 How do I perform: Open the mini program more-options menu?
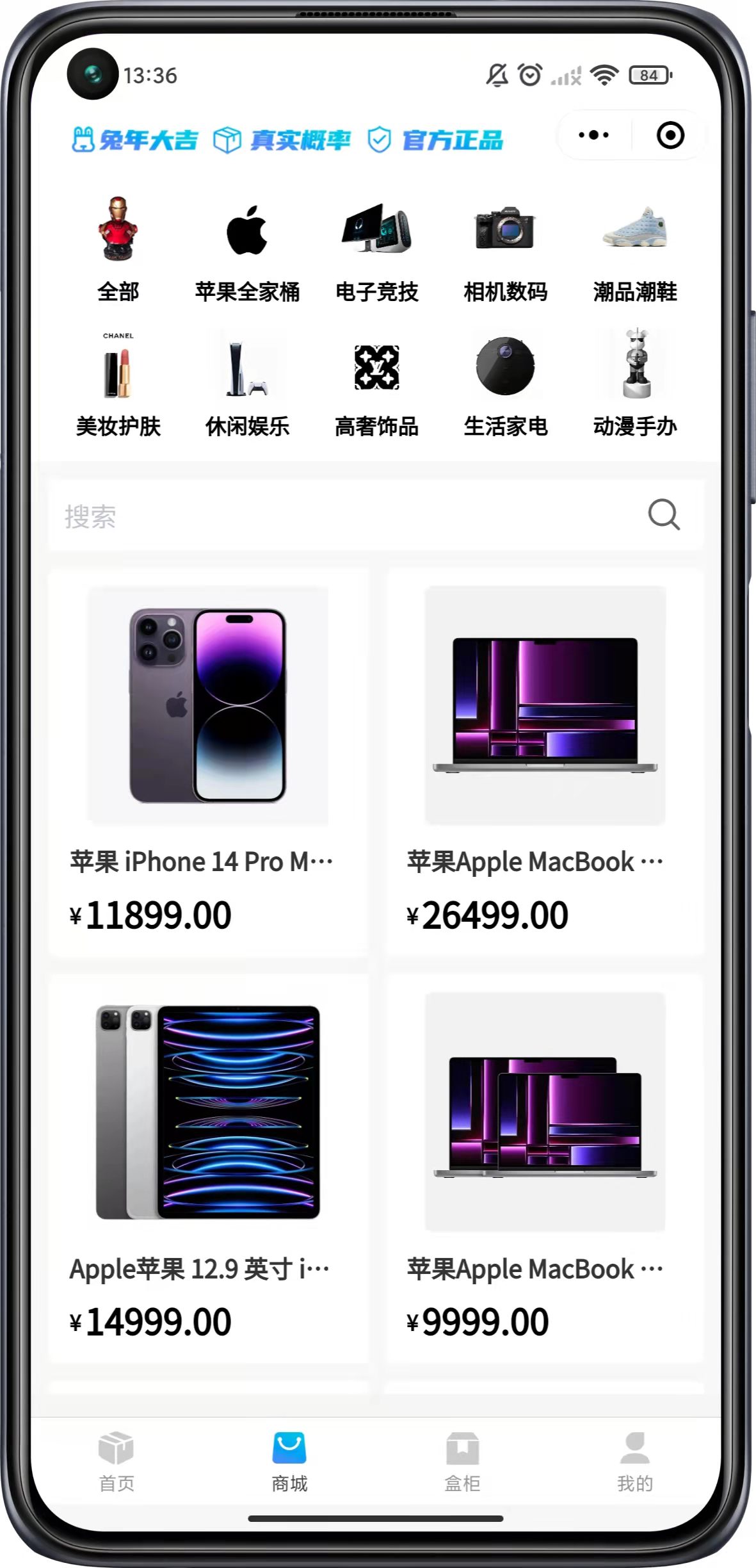click(x=593, y=135)
